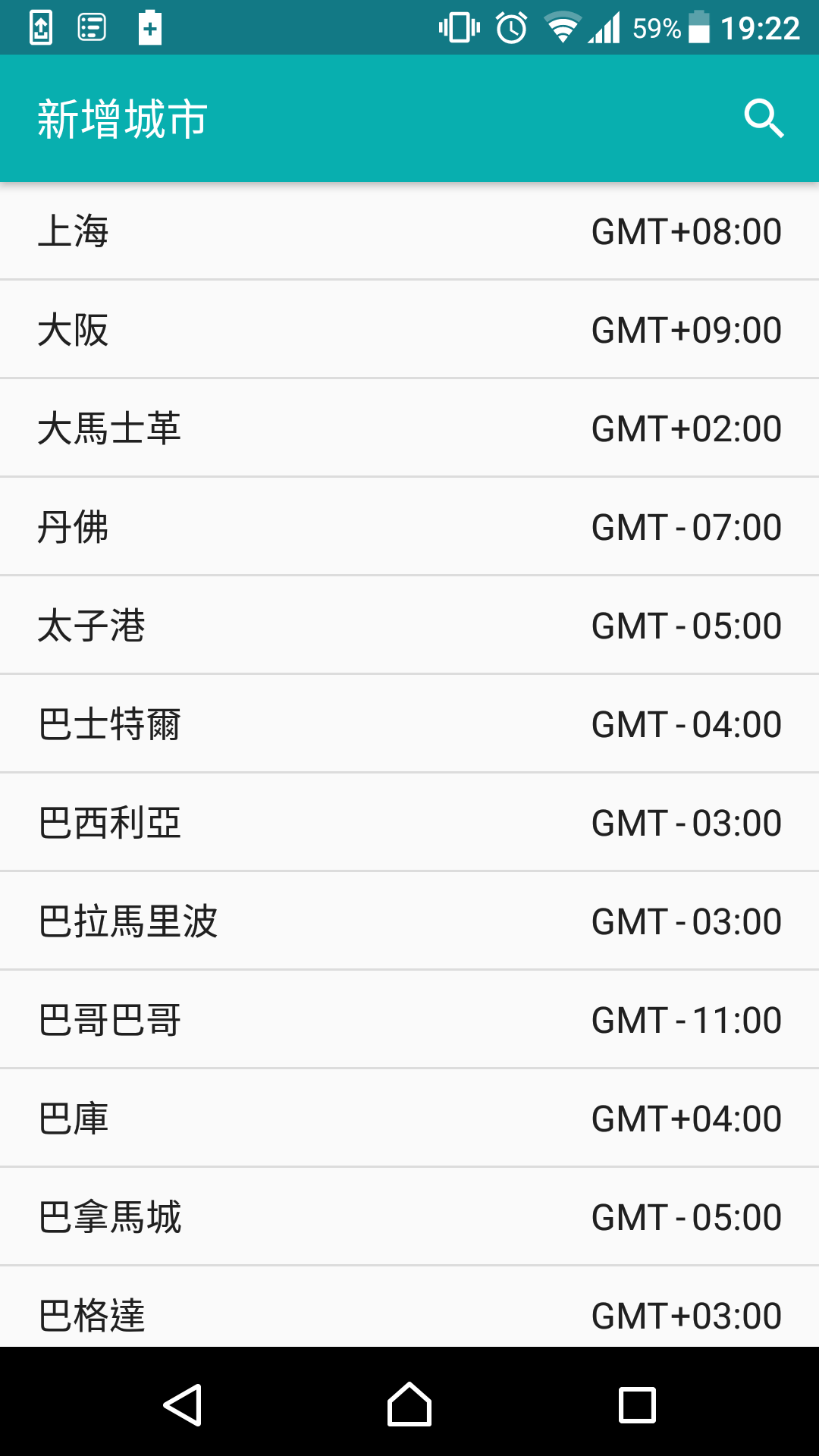Open the recent apps button
The width and height of the screenshot is (819, 1456).
pos(635,1401)
